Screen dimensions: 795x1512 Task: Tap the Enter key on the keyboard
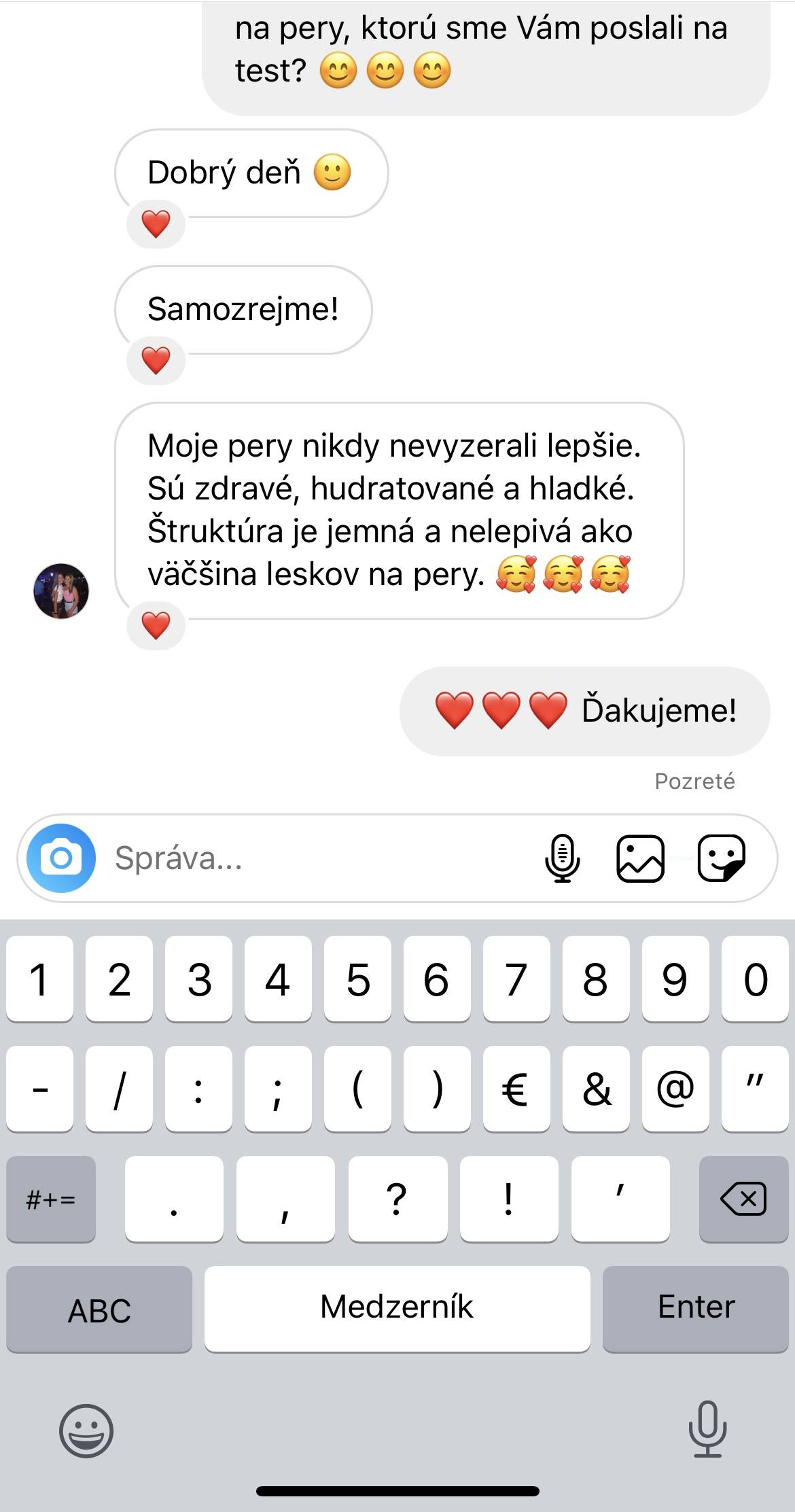[x=696, y=1309]
